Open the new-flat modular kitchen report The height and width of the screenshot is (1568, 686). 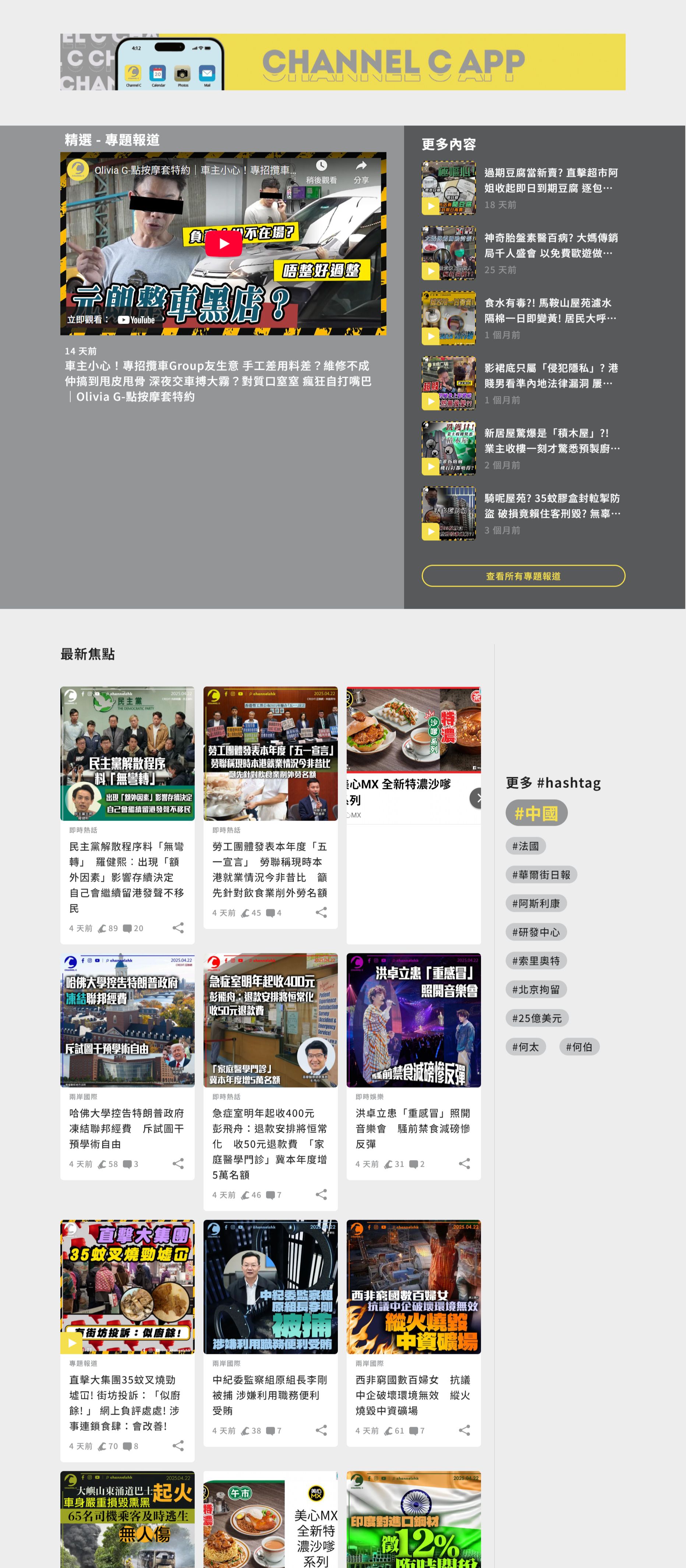[551, 441]
